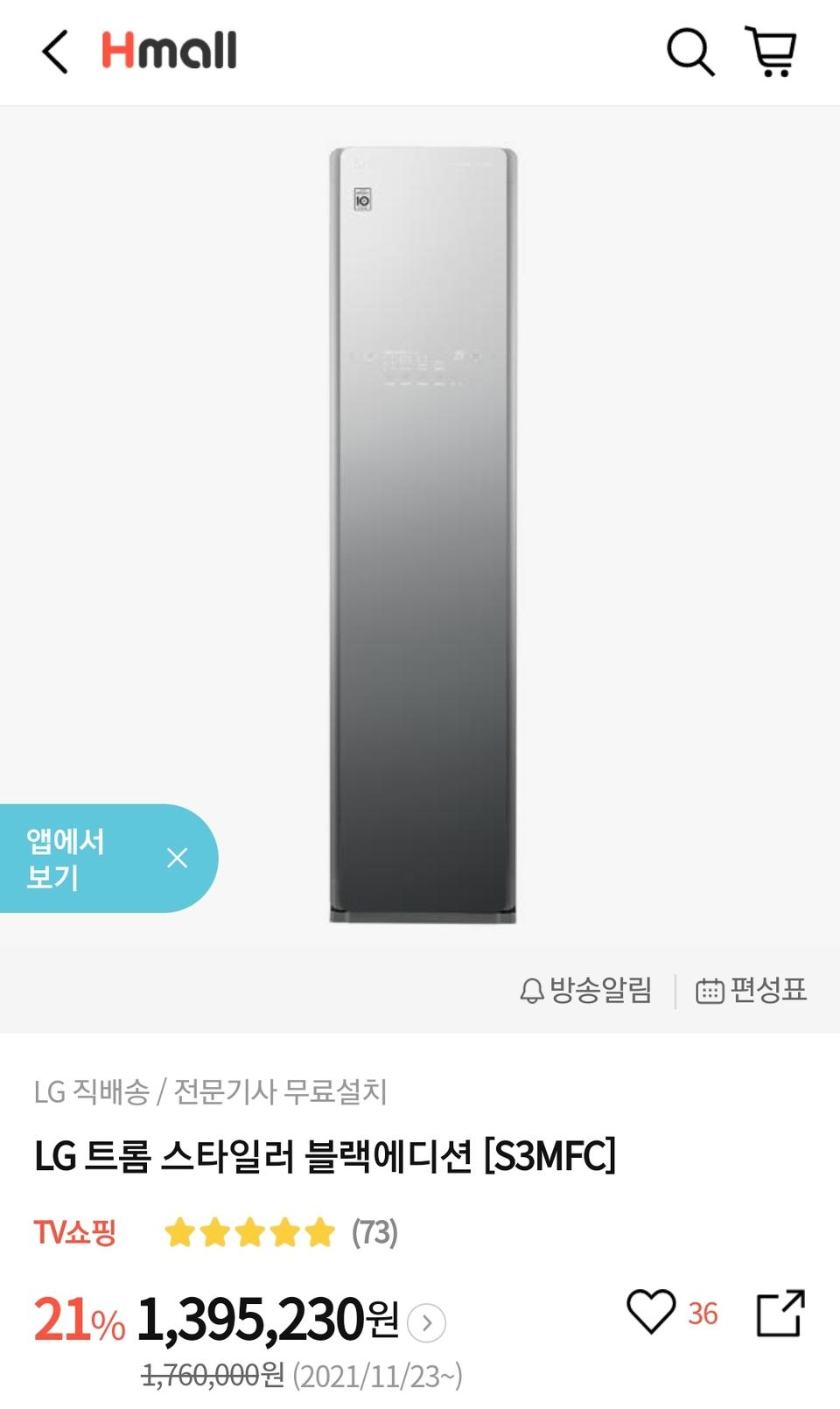Tap the share icon next to the price

click(x=779, y=1313)
